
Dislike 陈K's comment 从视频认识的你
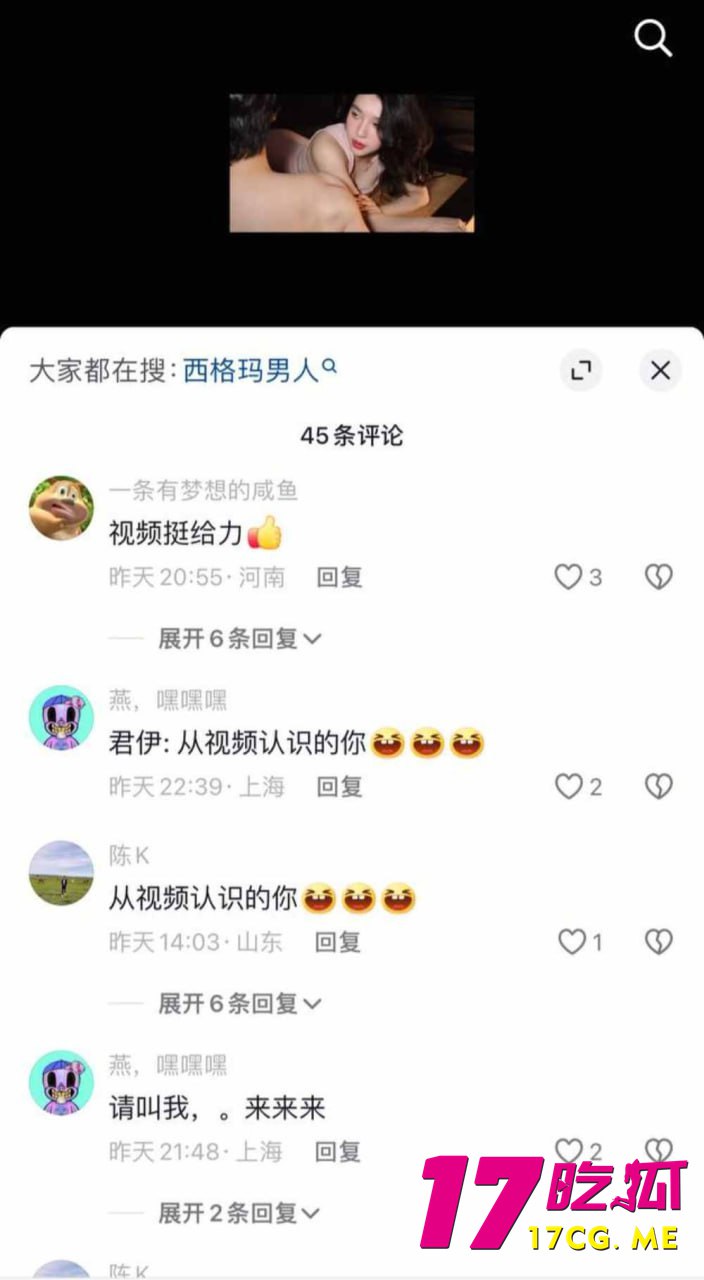(x=658, y=942)
